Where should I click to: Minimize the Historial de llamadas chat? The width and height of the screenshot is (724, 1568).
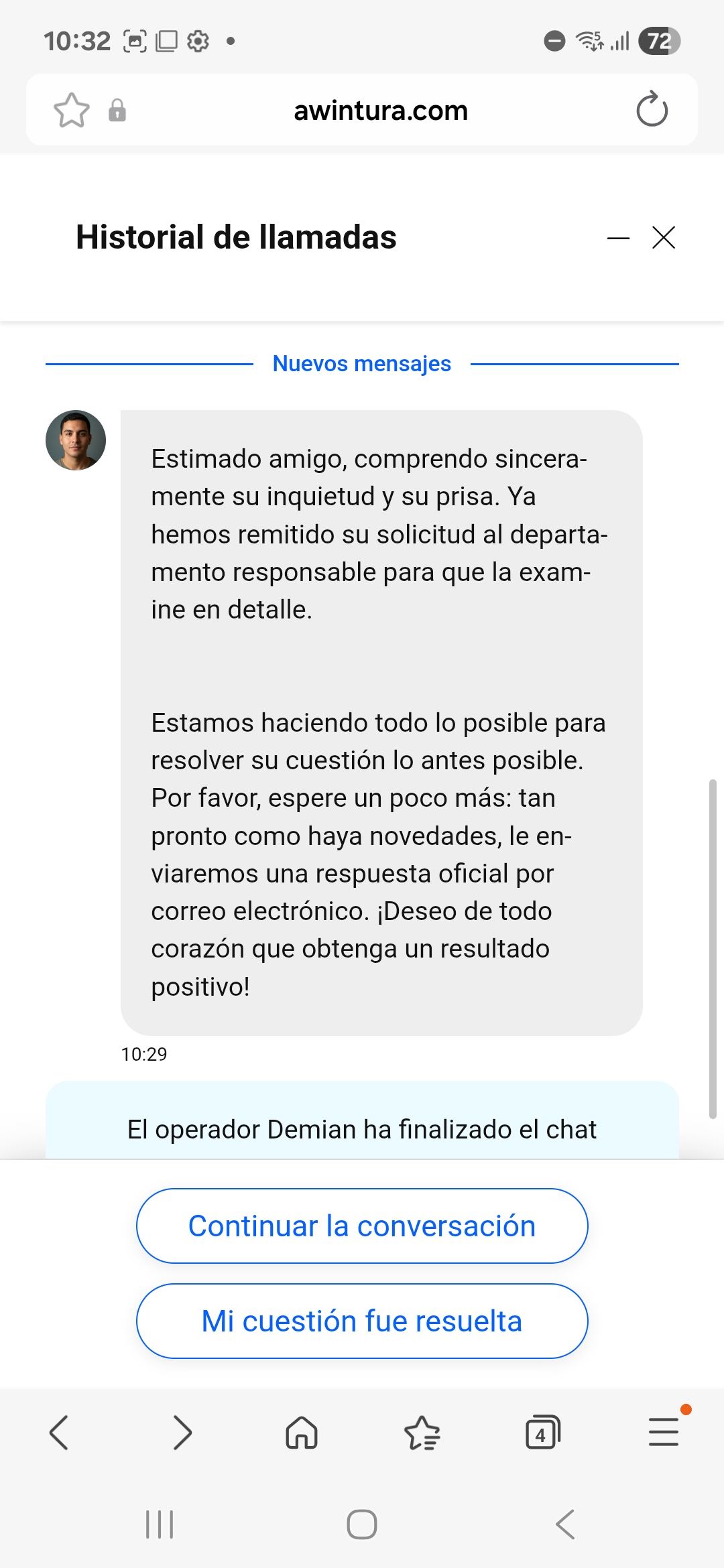click(618, 238)
